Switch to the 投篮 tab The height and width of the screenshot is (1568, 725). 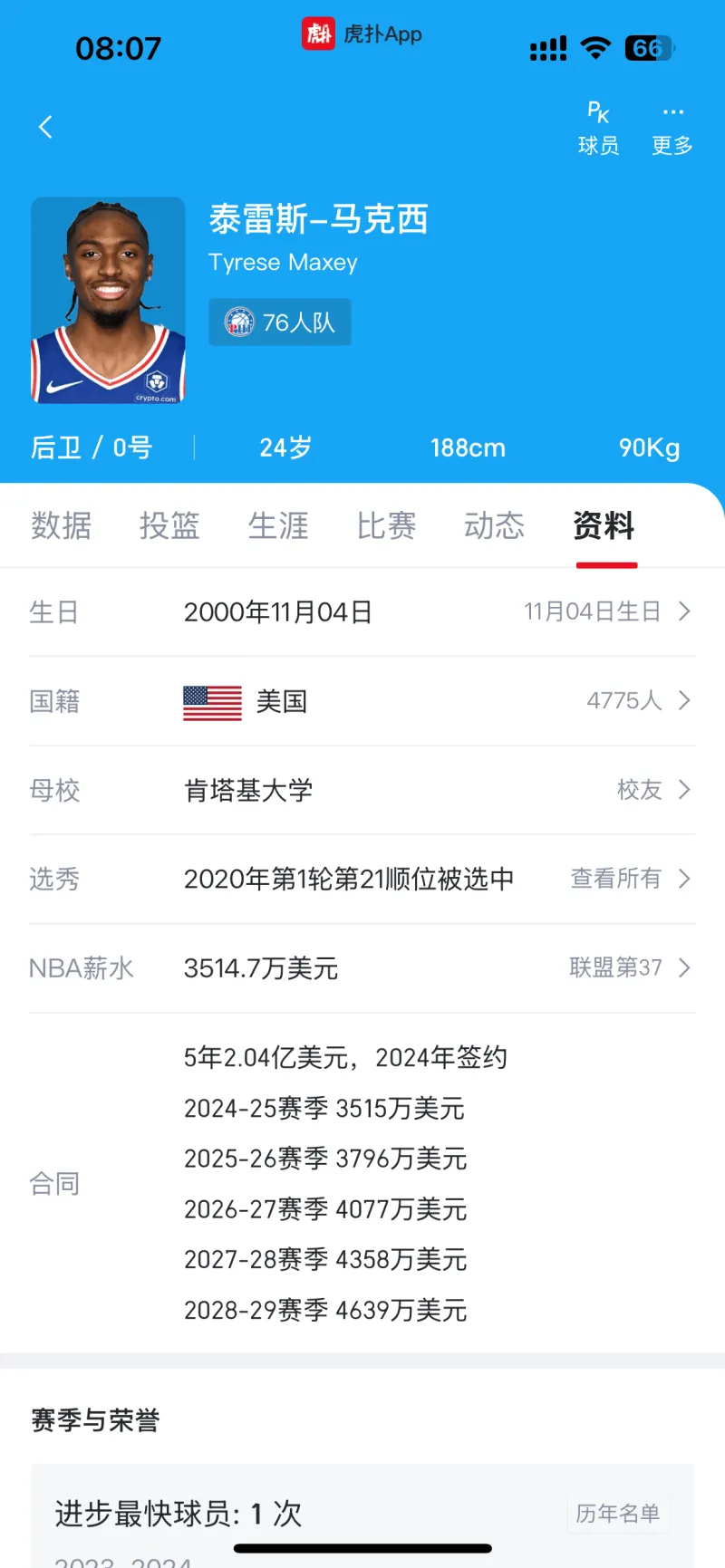point(169,525)
